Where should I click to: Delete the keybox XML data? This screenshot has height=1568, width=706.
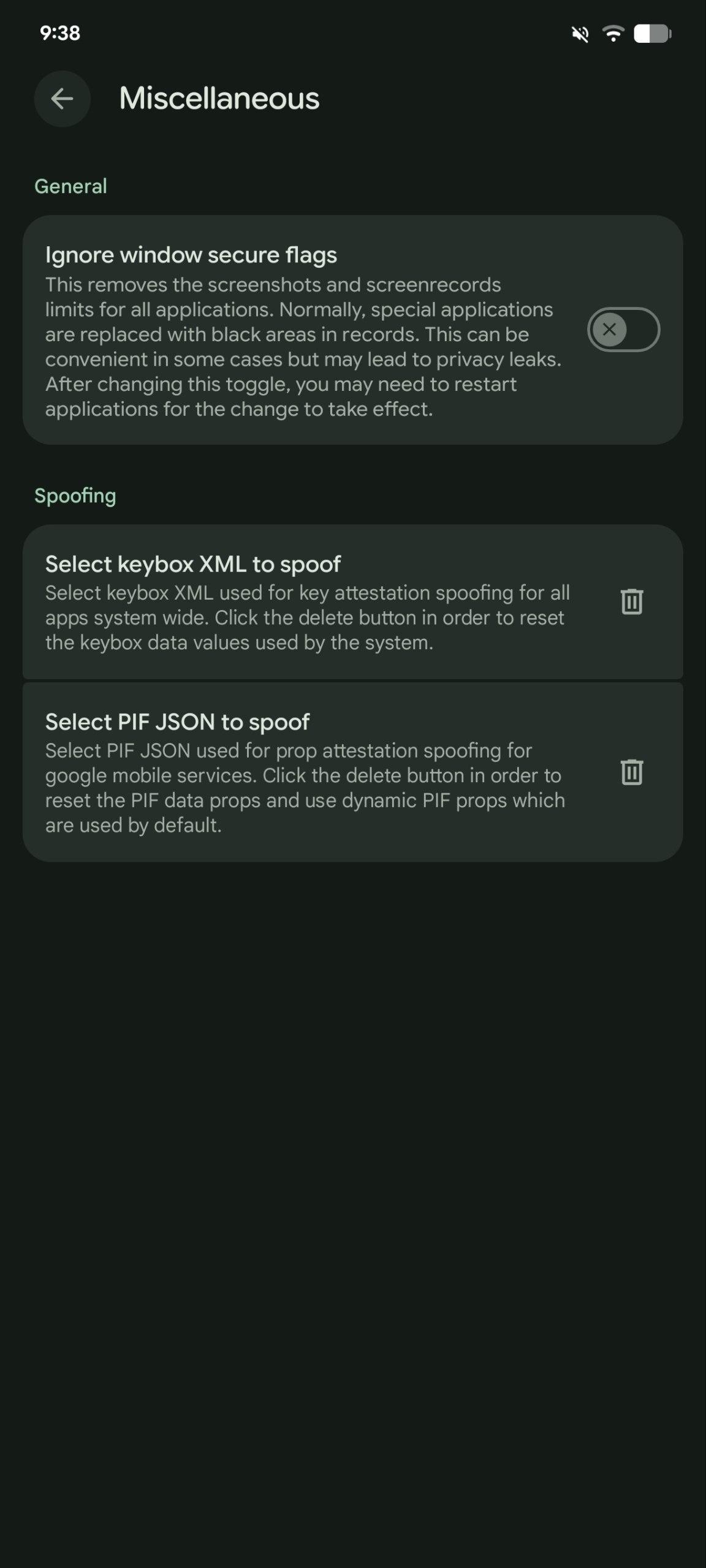point(631,601)
